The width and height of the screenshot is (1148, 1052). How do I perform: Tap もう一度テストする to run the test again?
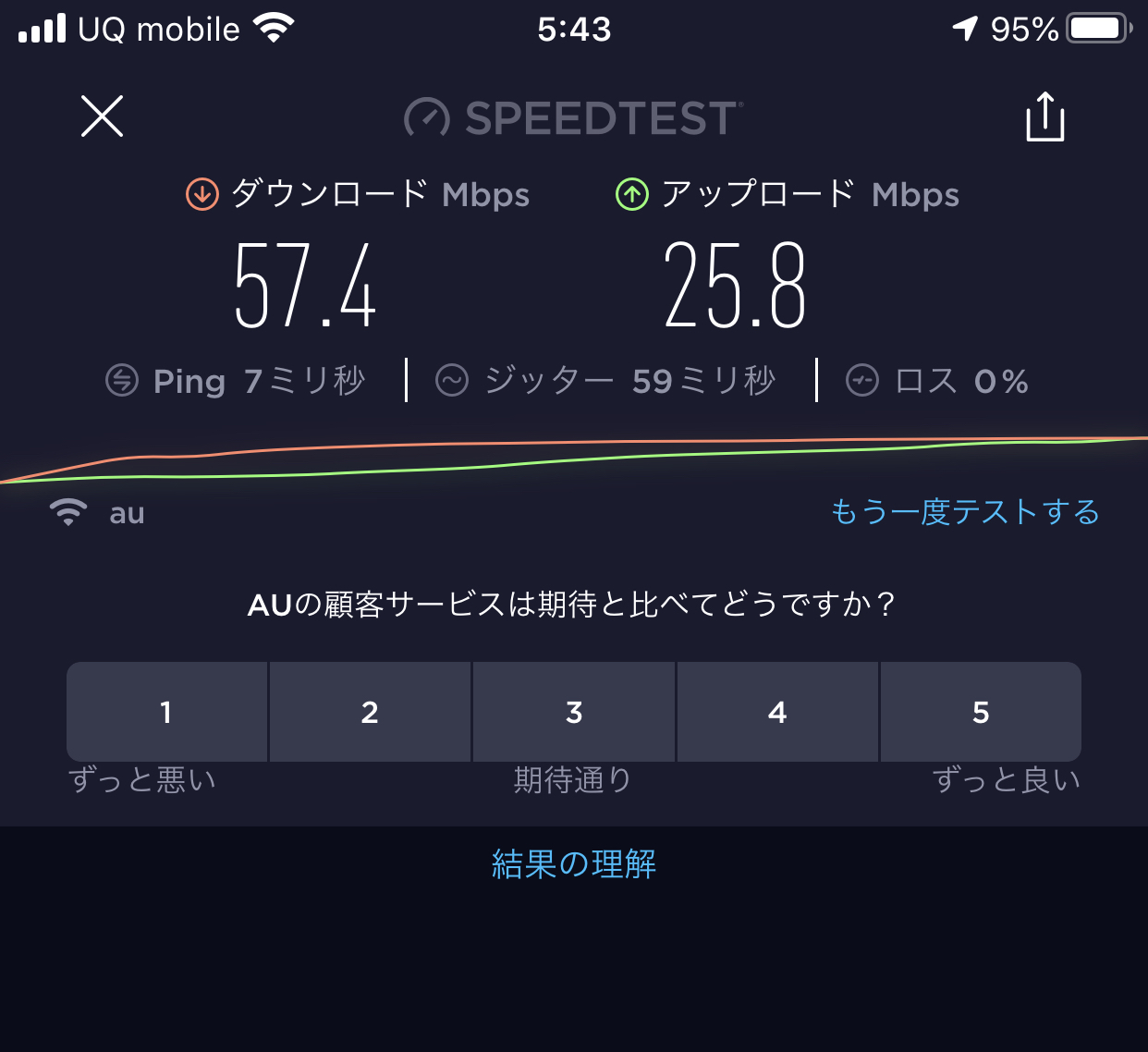tap(965, 512)
